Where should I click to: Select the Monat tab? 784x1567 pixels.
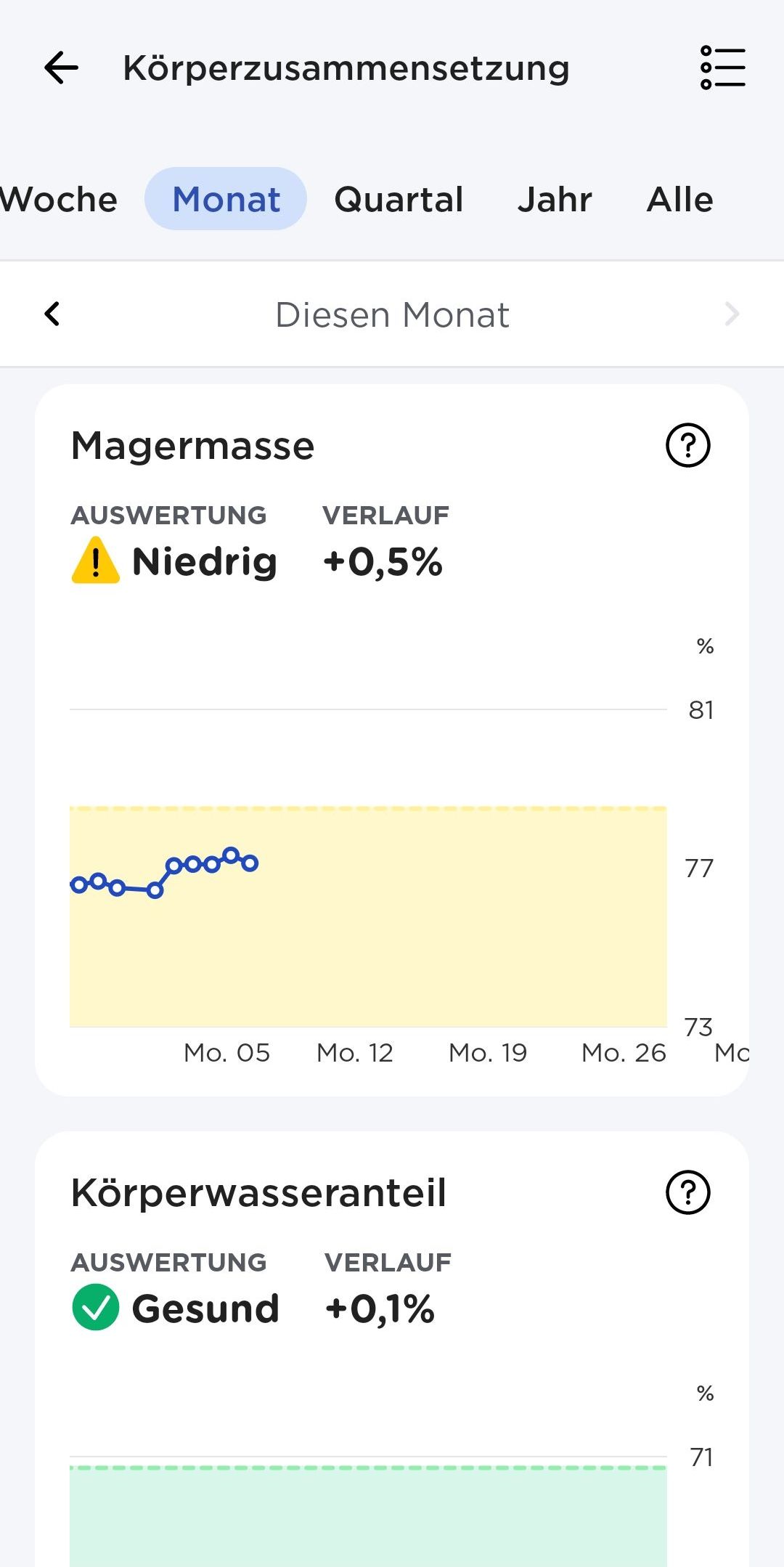226,199
